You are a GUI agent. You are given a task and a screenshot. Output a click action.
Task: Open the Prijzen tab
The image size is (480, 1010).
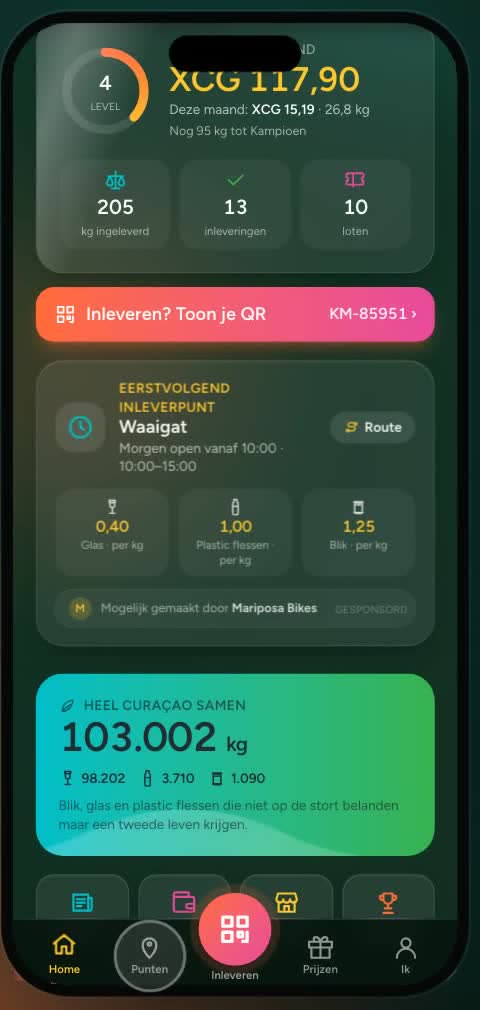click(320, 954)
